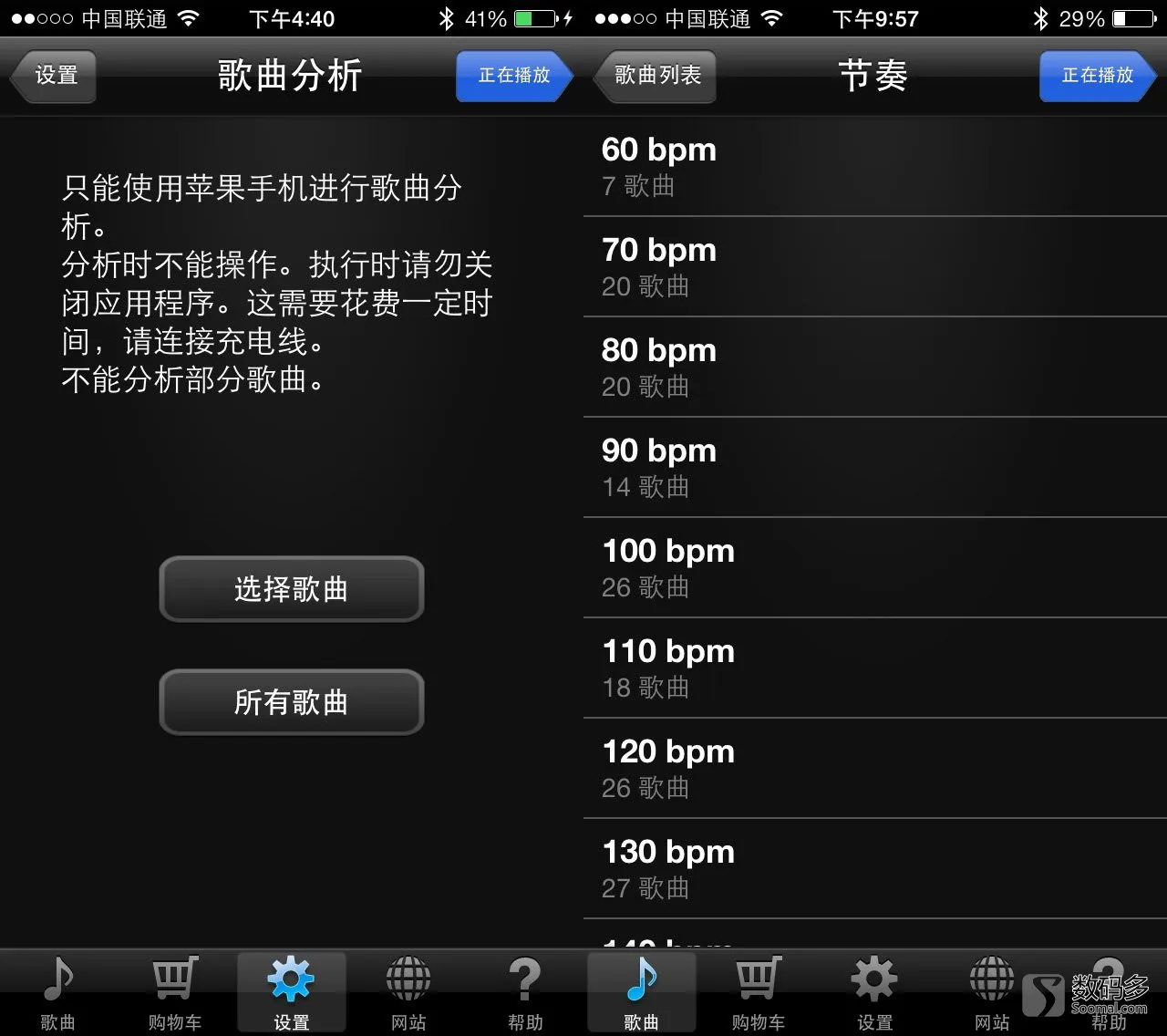Open 正在播放 on the 歌曲分析 screen
Viewport: 1167px width, 1036px height.
coord(512,76)
